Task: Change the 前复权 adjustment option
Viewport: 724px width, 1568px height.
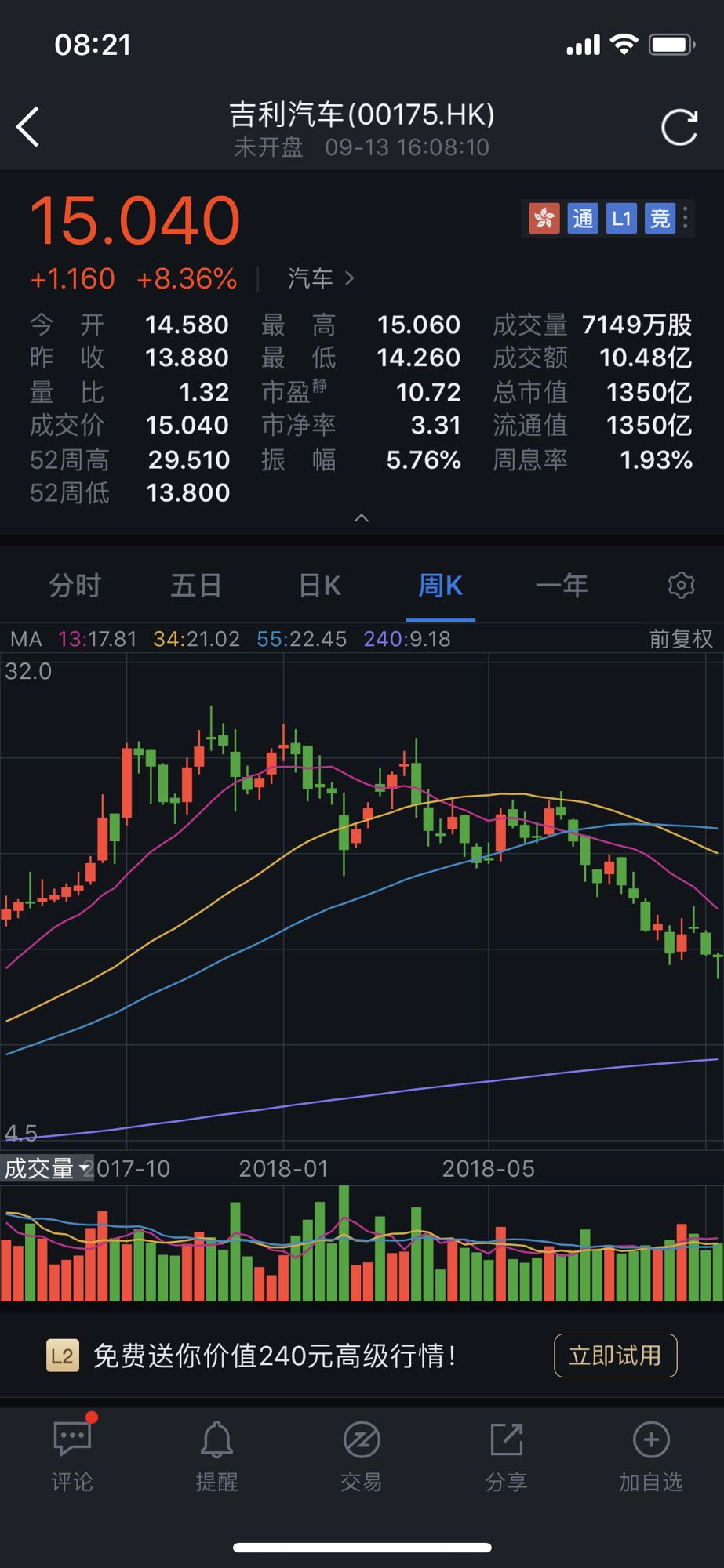Action: coord(680,639)
